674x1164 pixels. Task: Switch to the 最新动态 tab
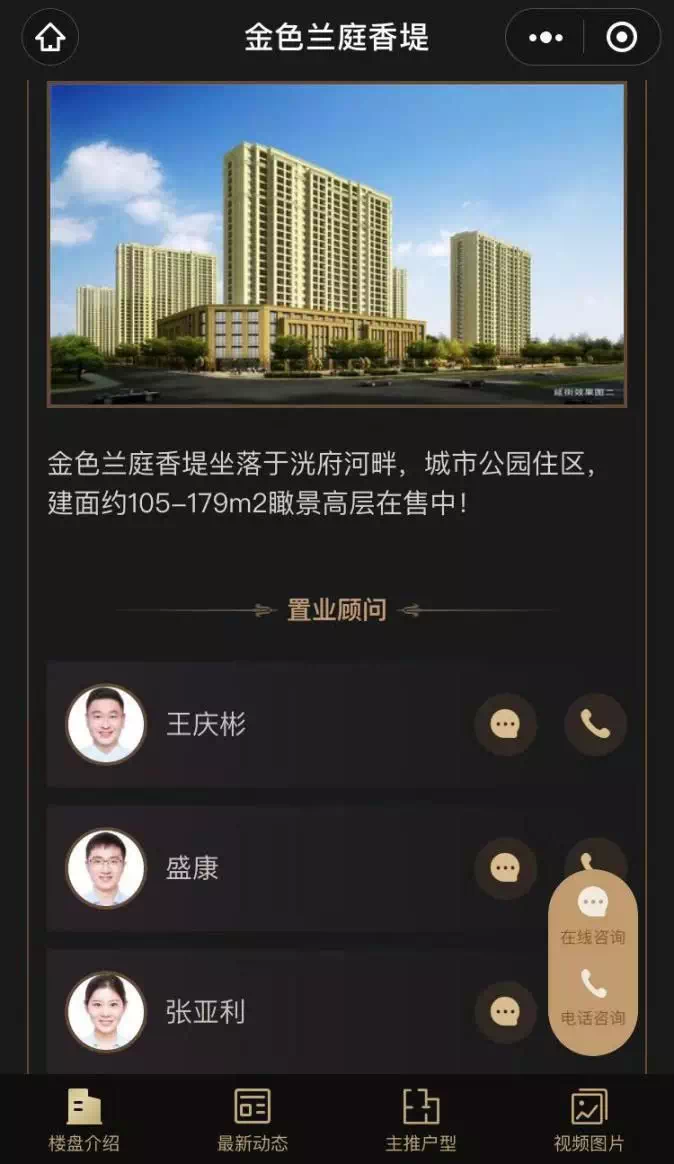pos(252,1120)
